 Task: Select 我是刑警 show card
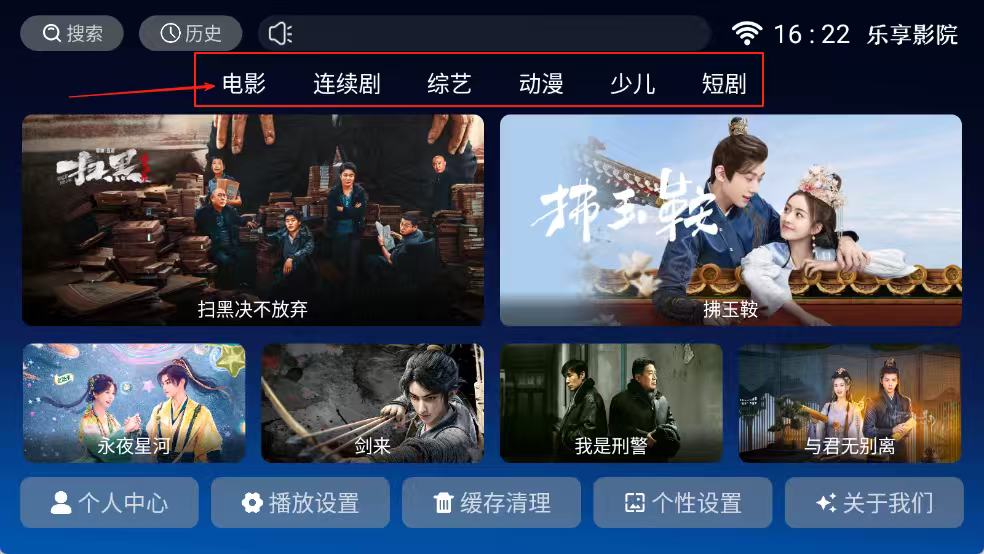pos(611,403)
